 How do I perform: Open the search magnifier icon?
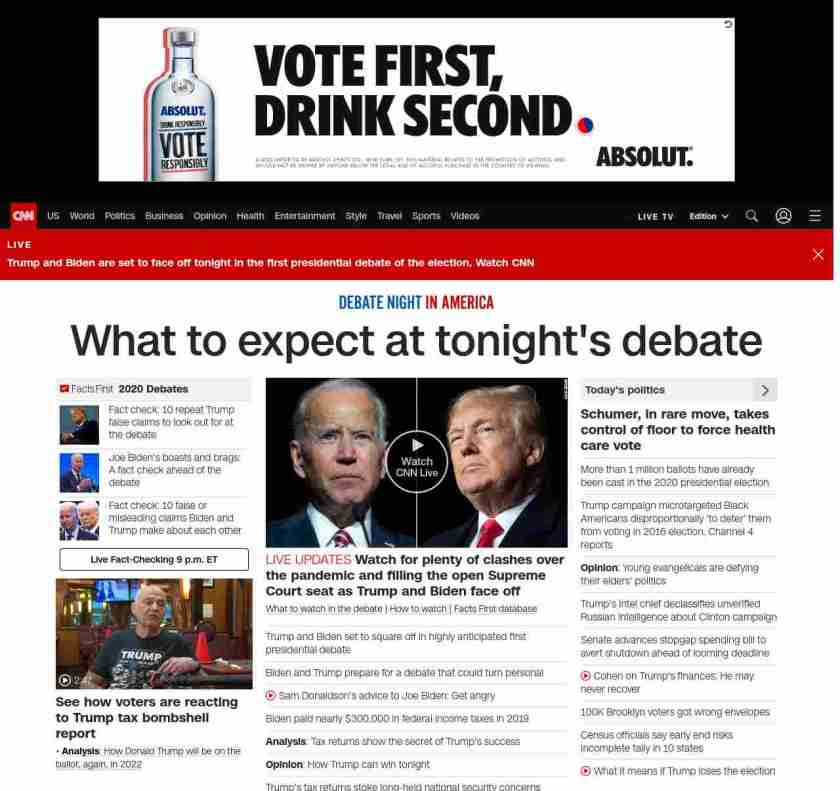coord(752,216)
